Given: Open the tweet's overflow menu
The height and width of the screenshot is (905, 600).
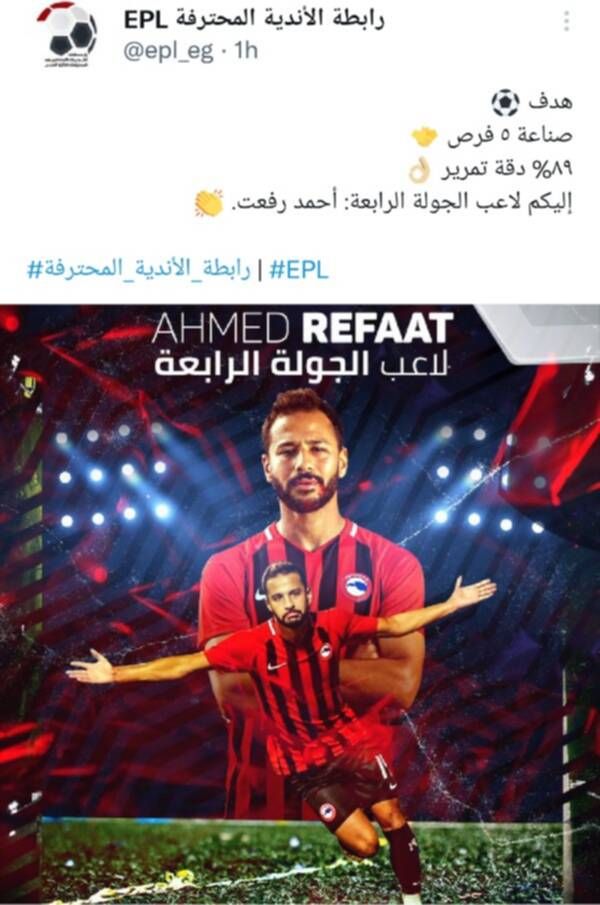Looking at the screenshot, I should [x=566, y=20].
